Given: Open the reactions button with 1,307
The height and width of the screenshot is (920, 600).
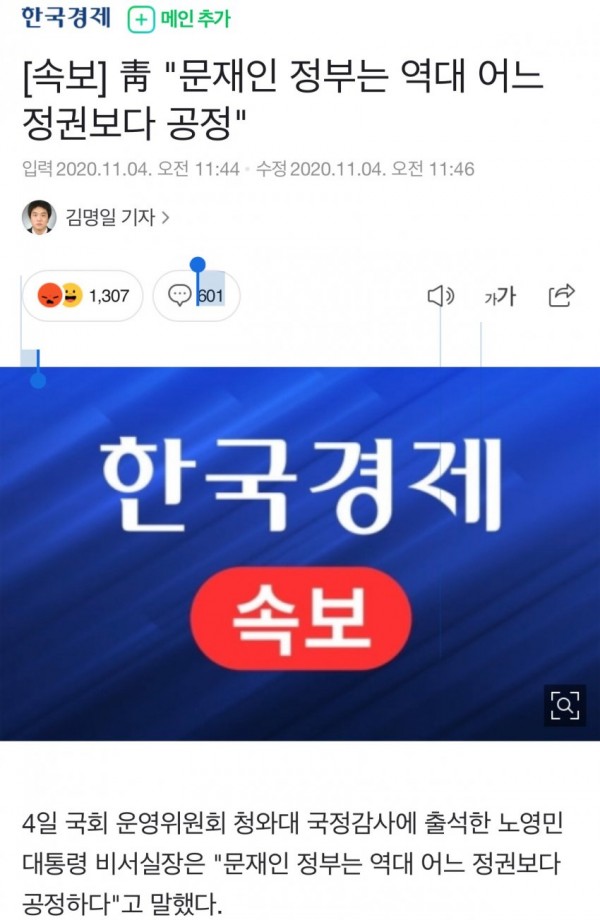Looking at the screenshot, I should [82, 296].
